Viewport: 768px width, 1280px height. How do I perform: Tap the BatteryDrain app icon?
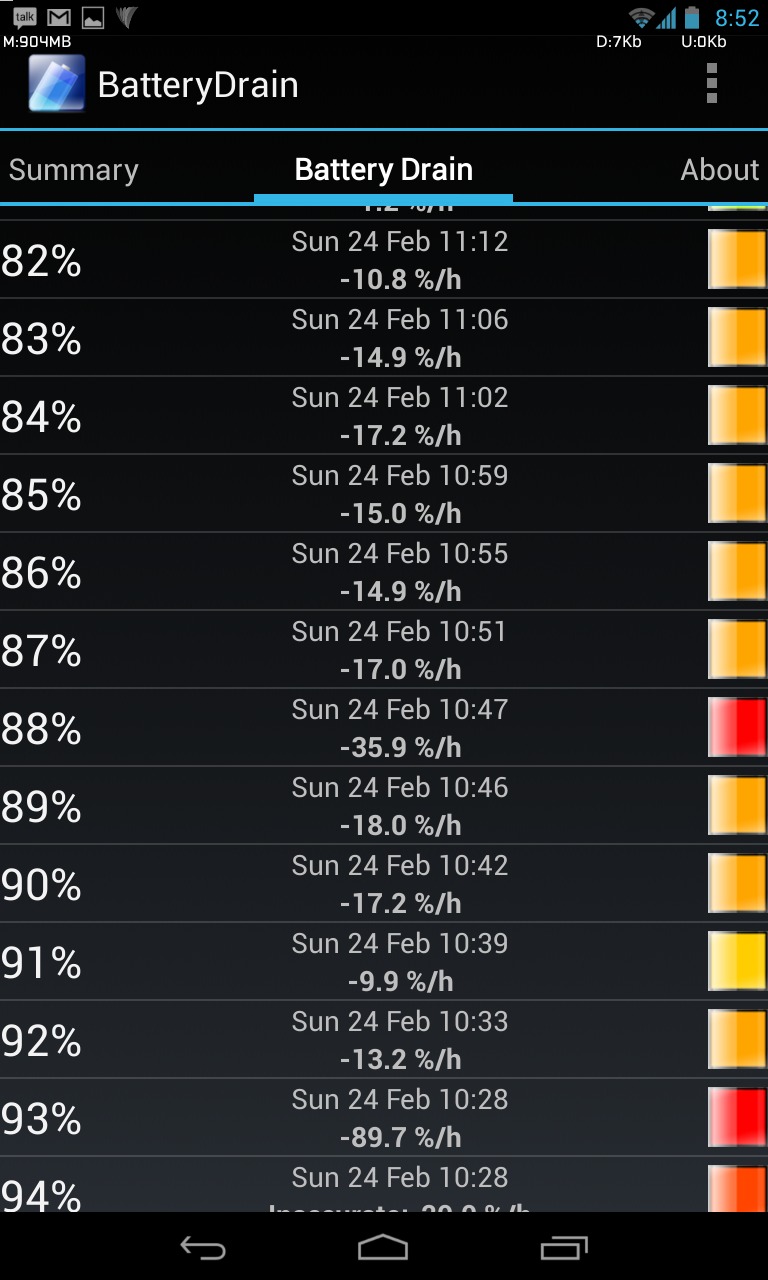(x=57, y=83)
